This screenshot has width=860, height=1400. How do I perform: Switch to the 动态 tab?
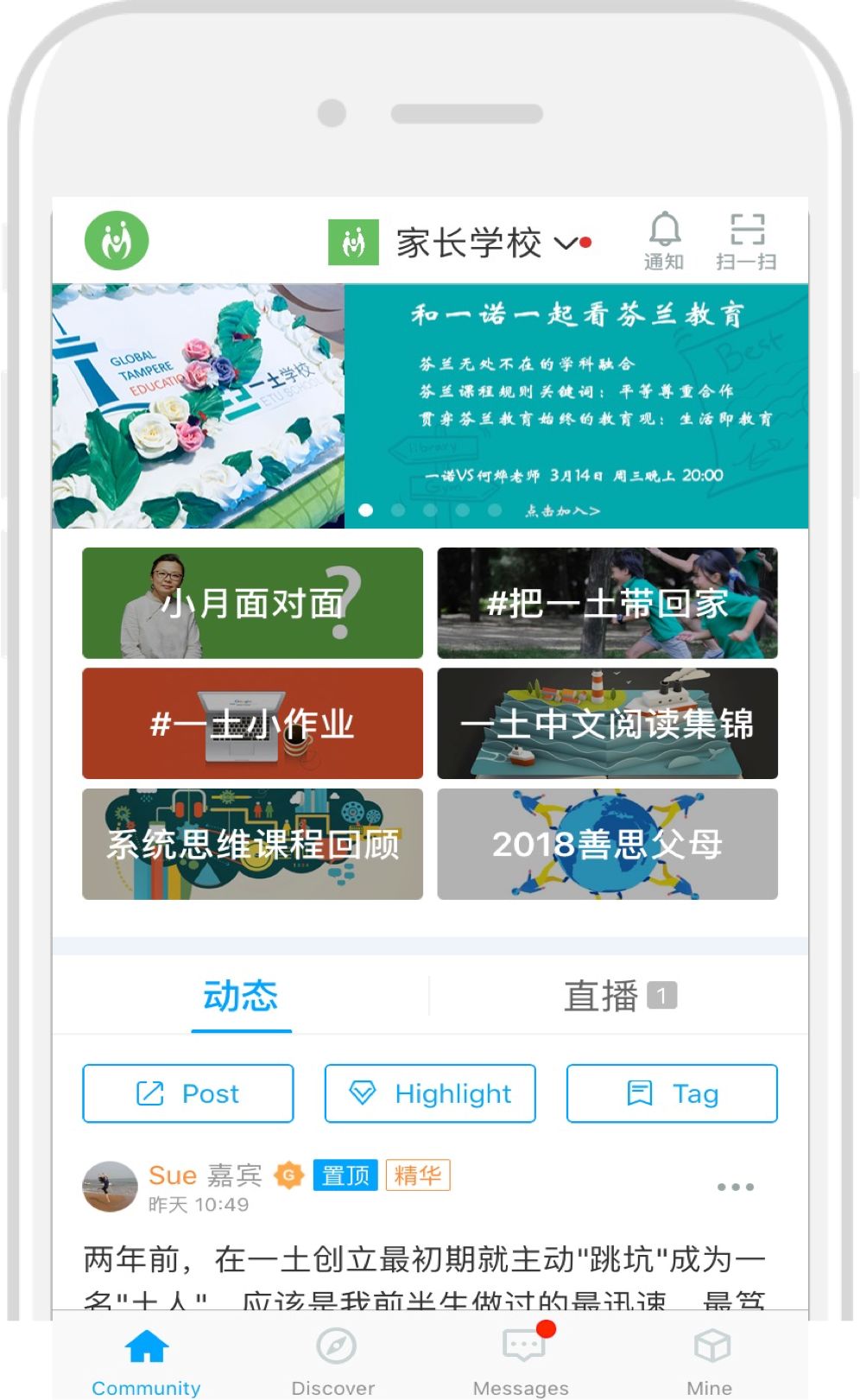tap(241, 996)
